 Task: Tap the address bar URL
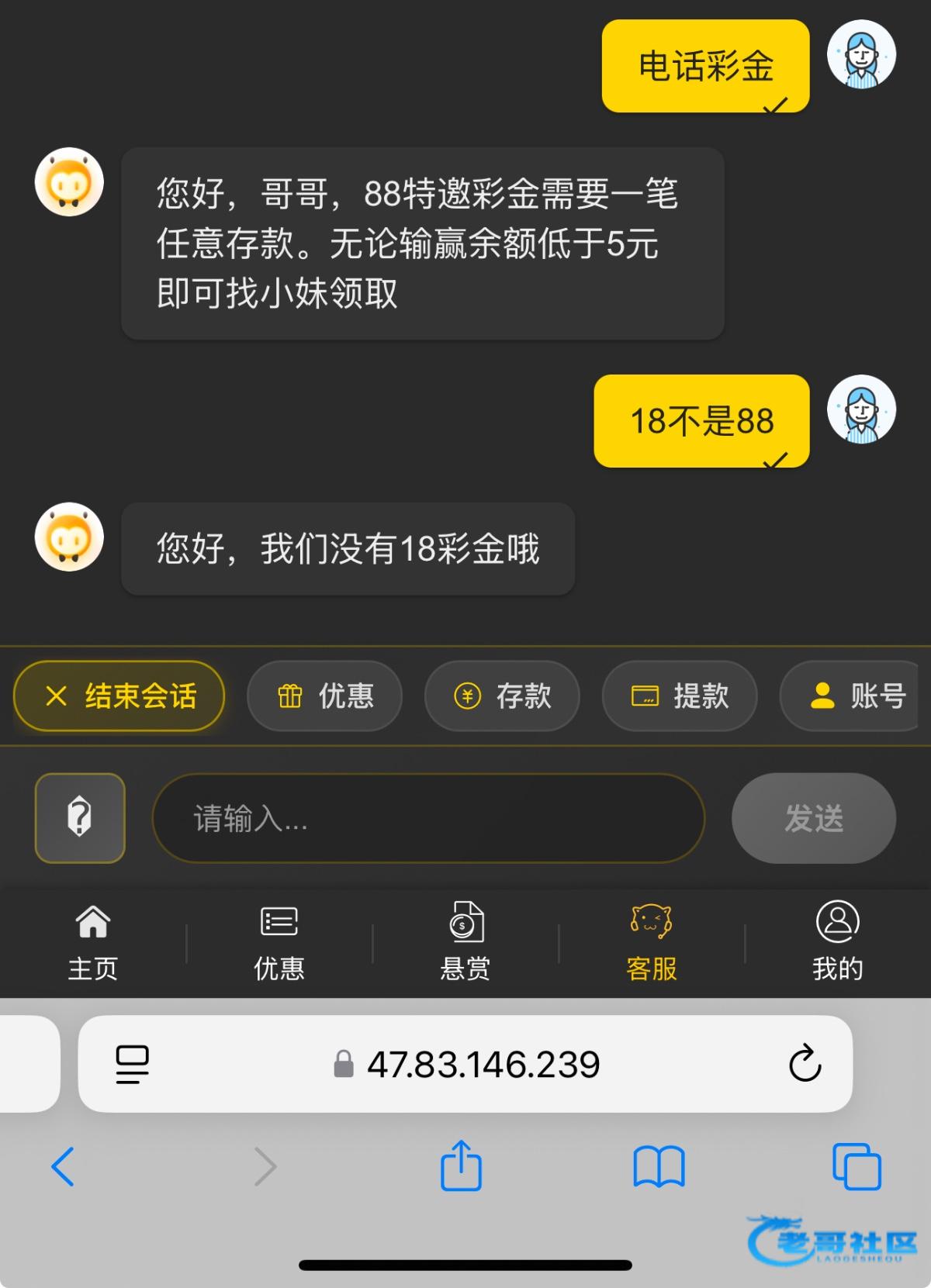click(481, 1064)
